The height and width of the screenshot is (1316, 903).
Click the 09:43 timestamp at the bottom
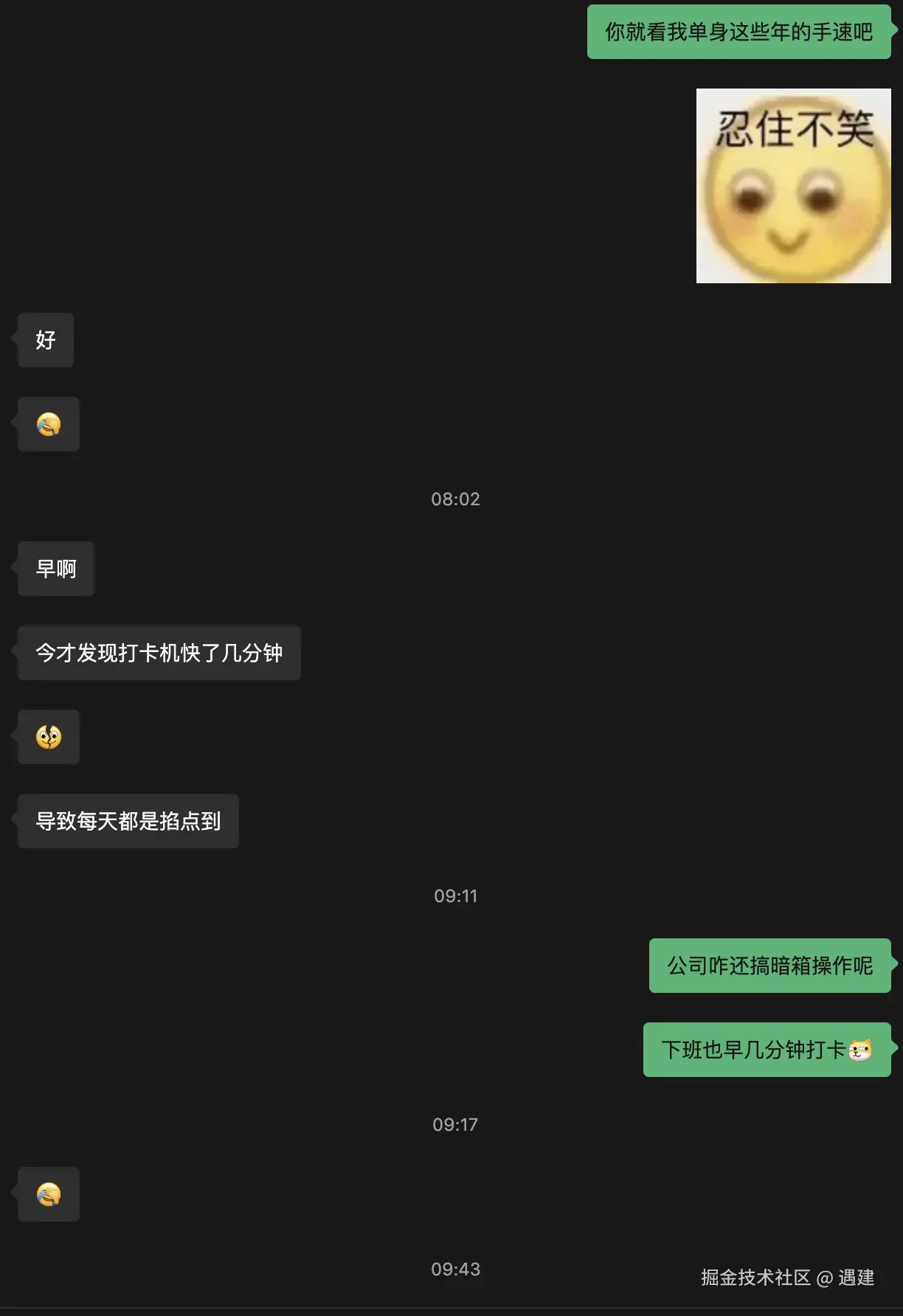pyautogui.click(x=454, y=1270)
